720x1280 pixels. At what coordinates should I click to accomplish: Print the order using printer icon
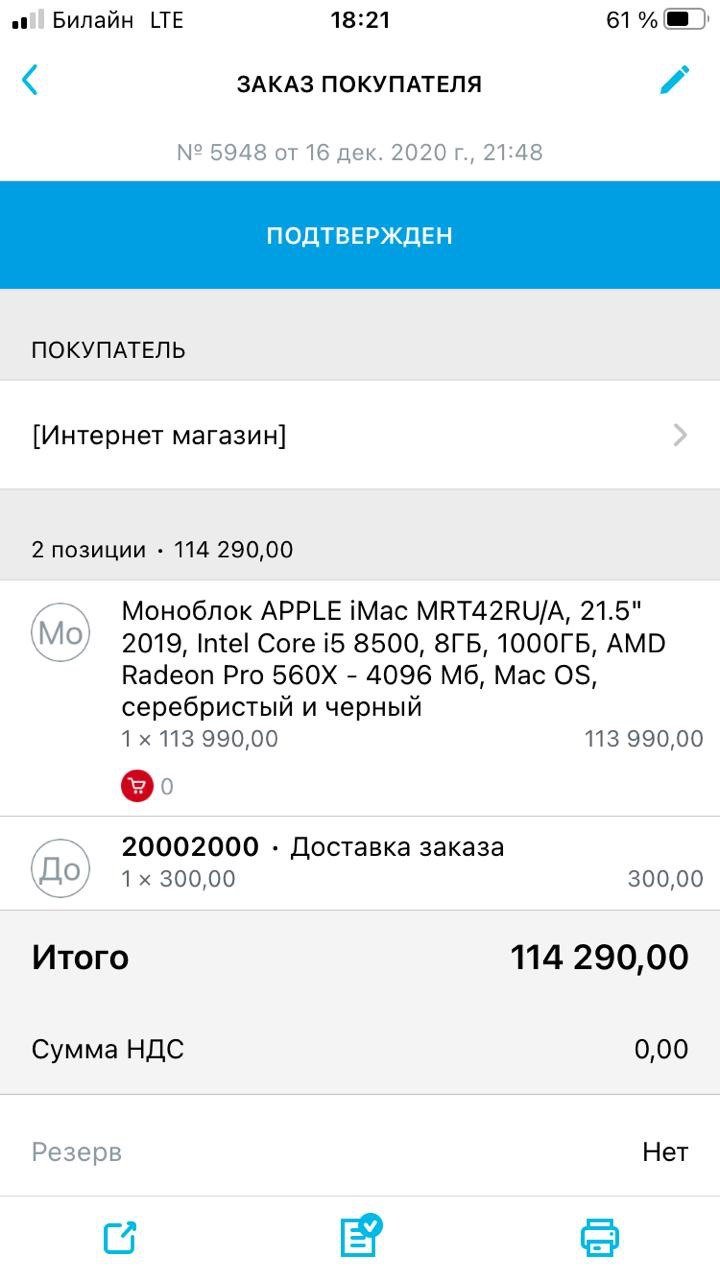pos(600,1238)
